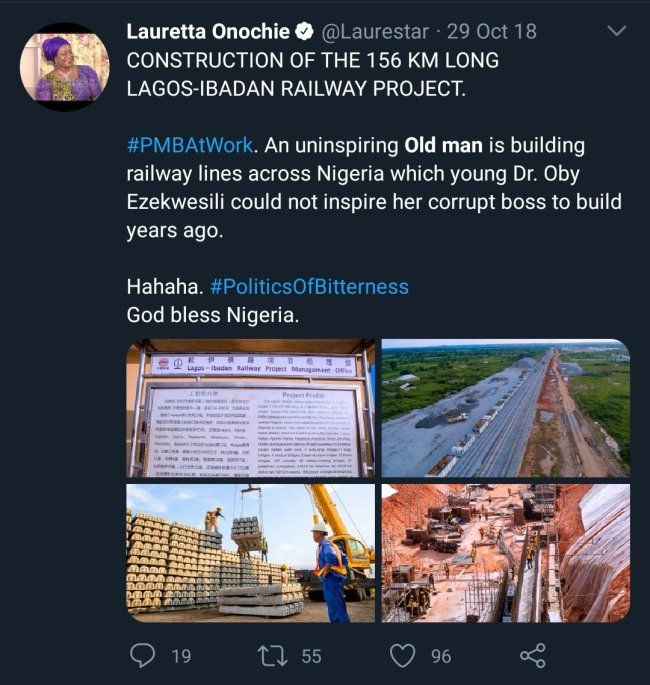The image size is (650, 685).
Task: Like the tweet with the heart icon
Action: point(402,655)
